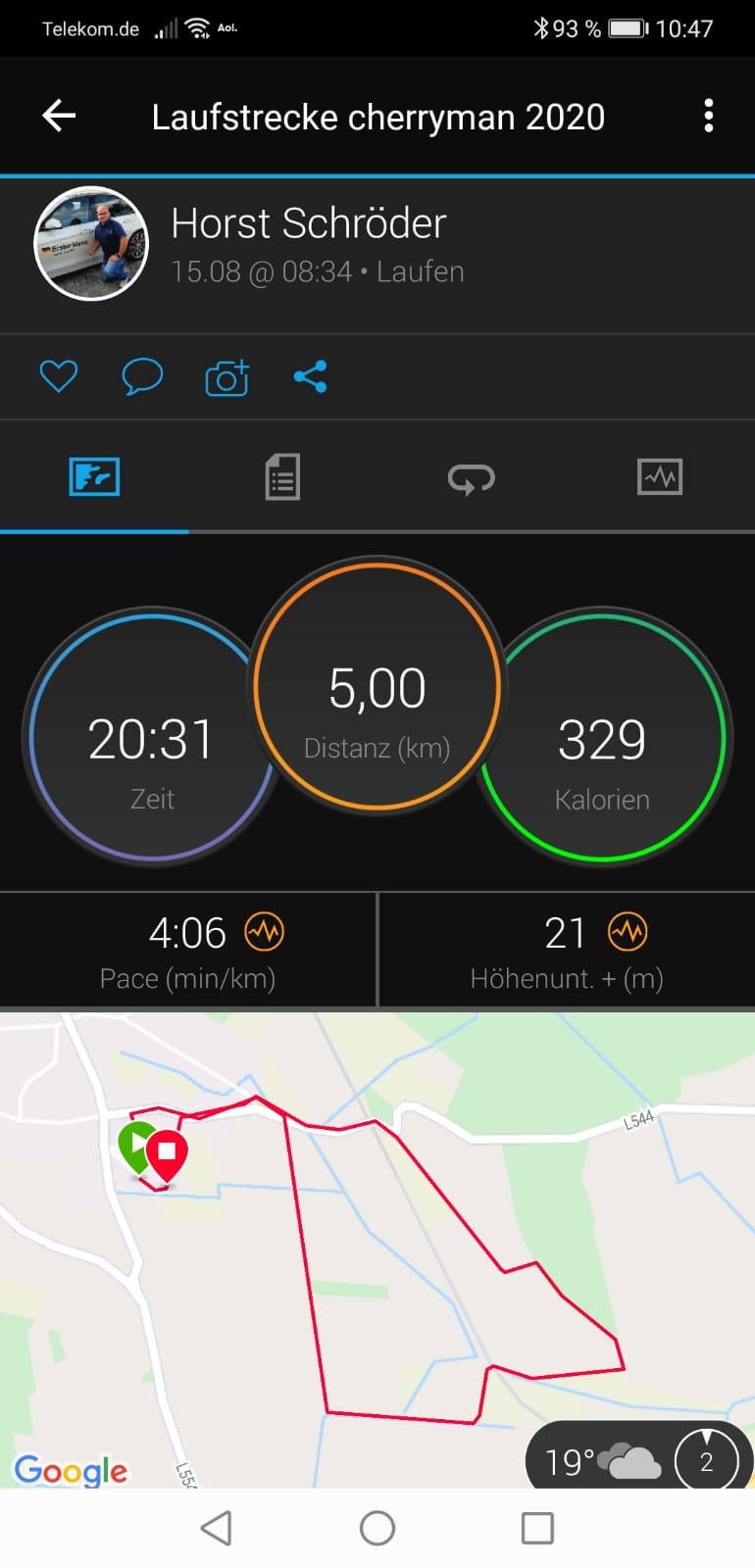Open the comment bubble icon
Screen dimensions: 755x1568
point(142,376)
